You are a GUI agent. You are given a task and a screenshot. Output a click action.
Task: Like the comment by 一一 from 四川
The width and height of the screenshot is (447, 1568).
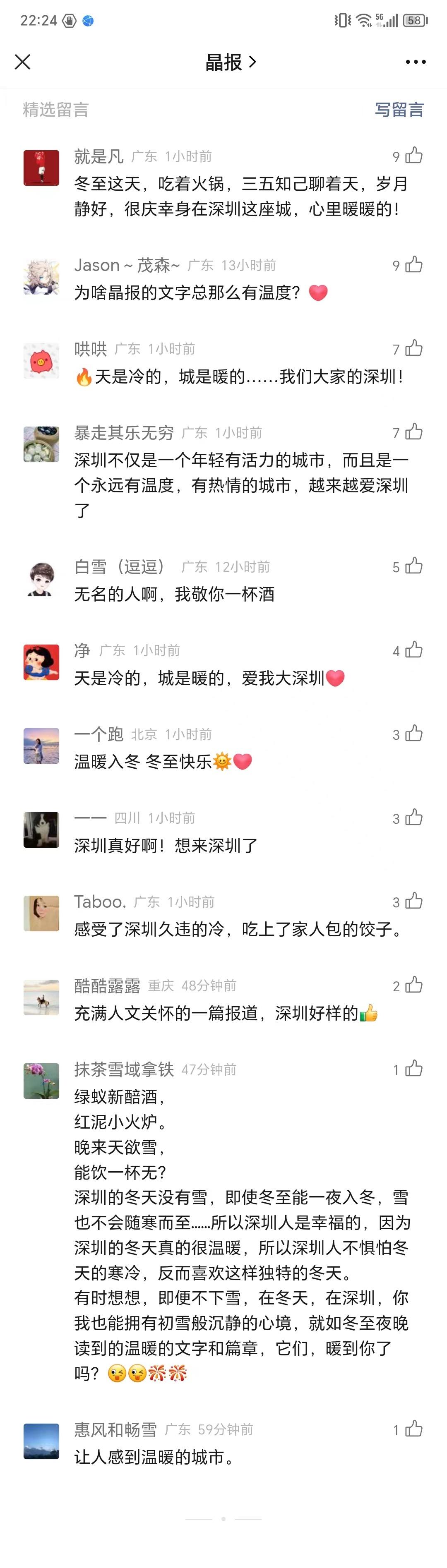tap(414, 818)
